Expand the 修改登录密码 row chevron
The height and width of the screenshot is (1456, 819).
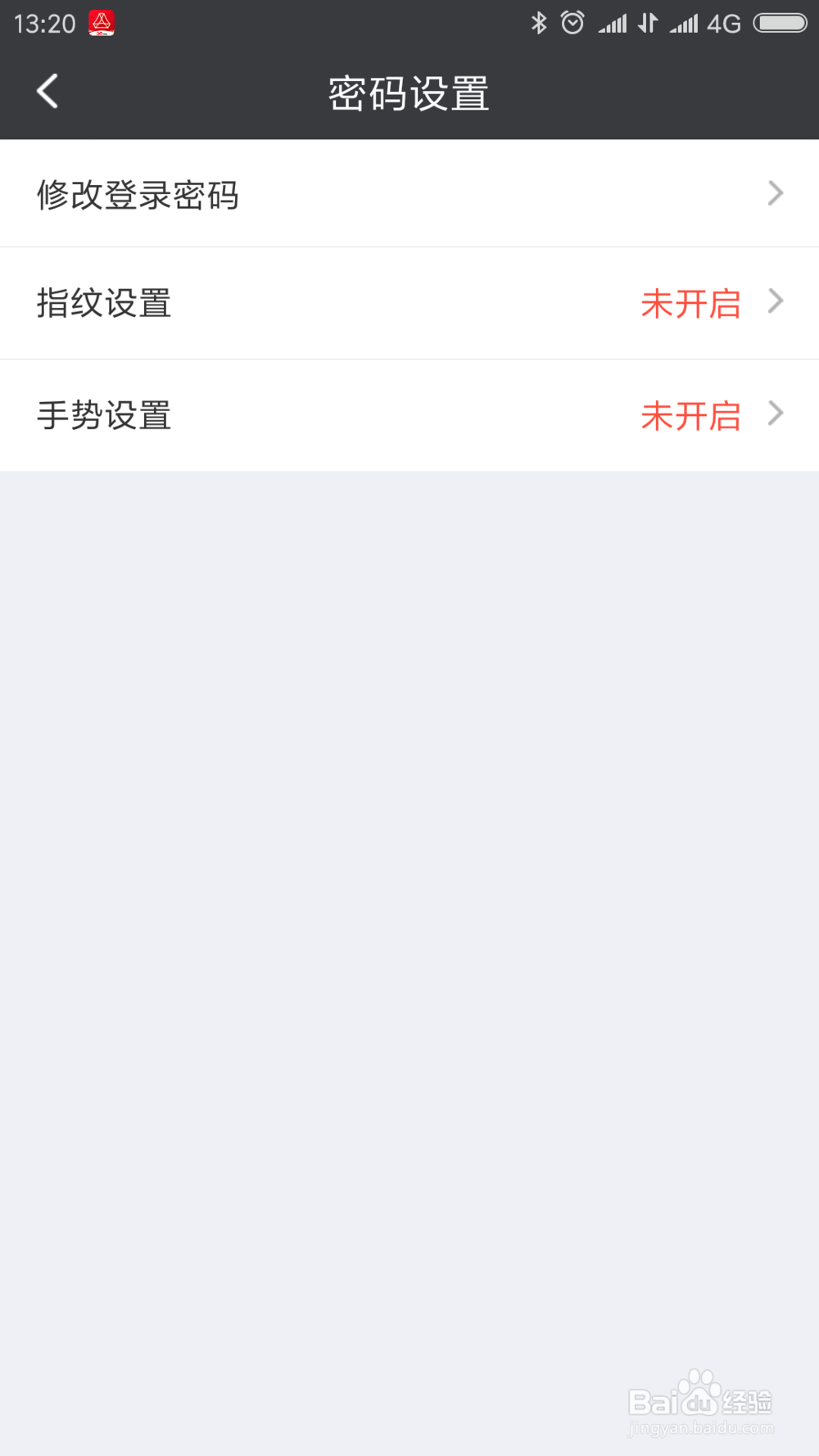774,193
